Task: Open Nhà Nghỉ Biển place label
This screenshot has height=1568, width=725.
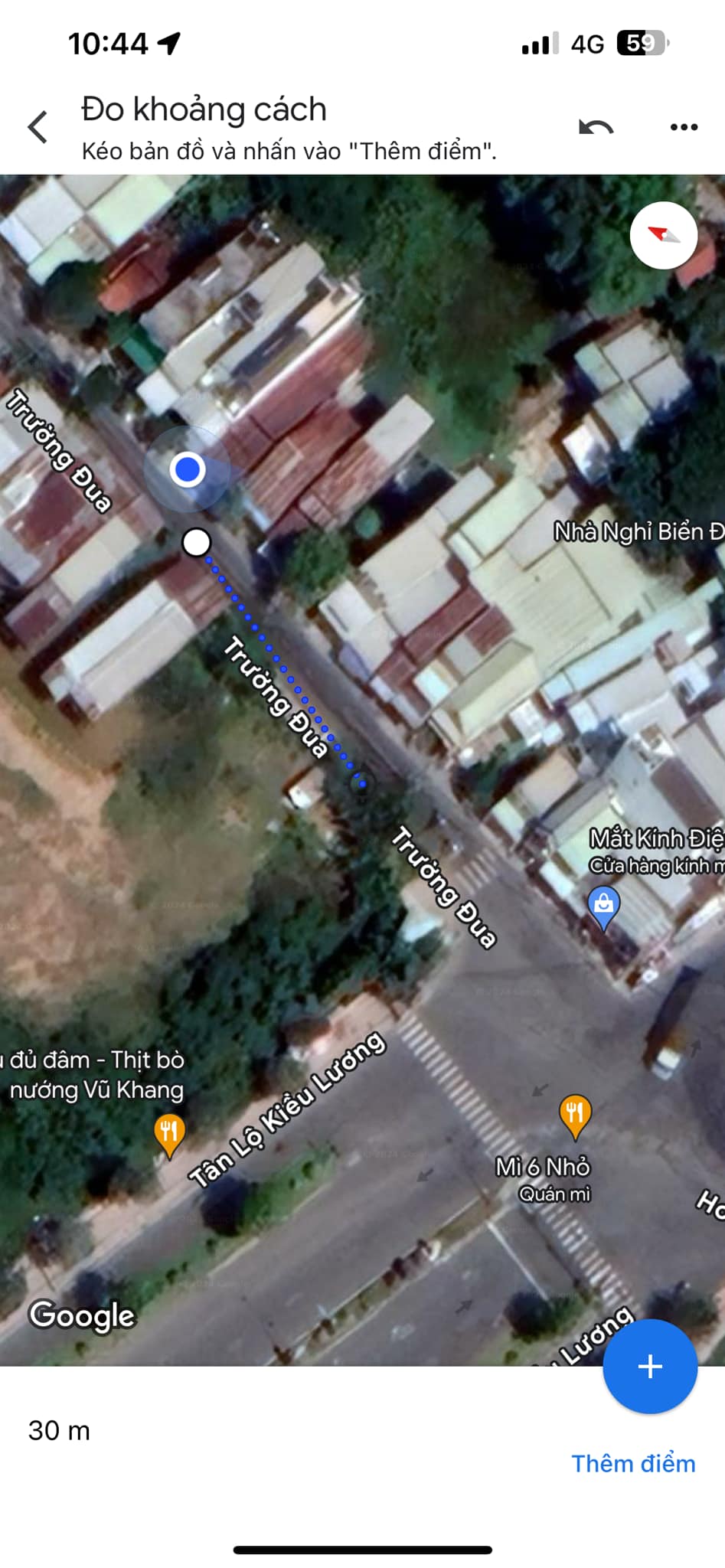Action: [638, 531]
